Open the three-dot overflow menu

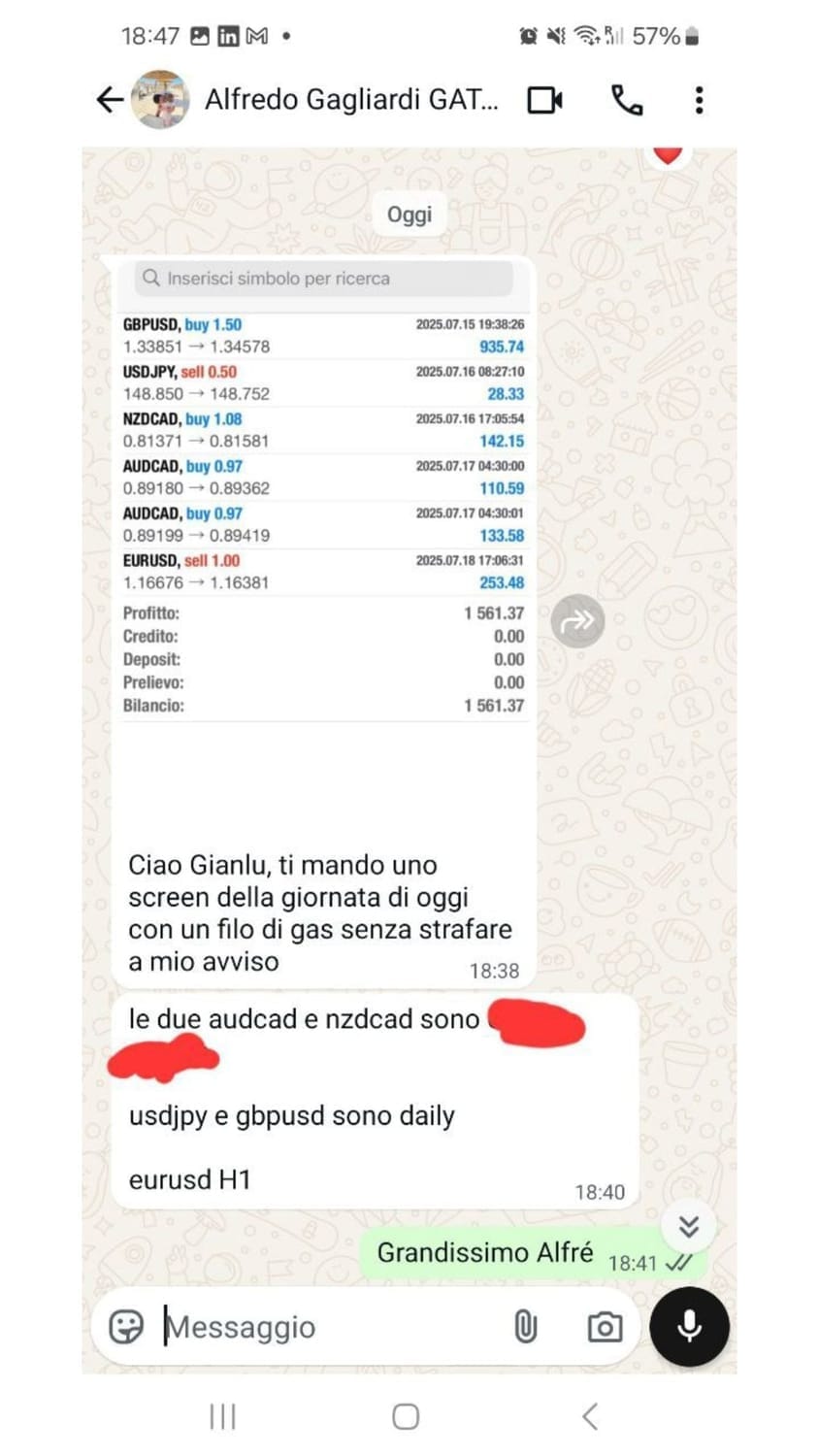699,100
